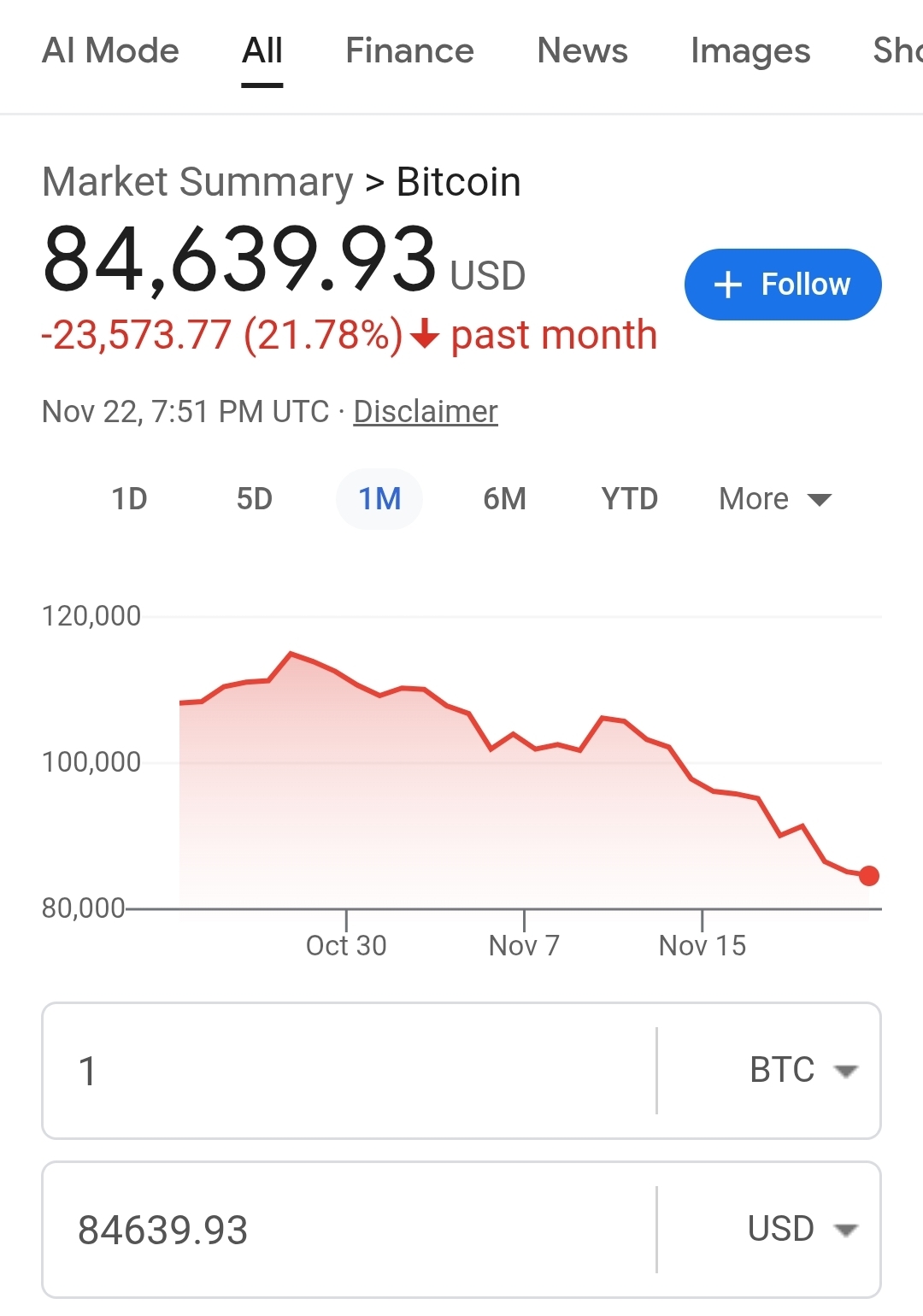Click the Bitcoin title in Market Summary

(x=458, y=181)
